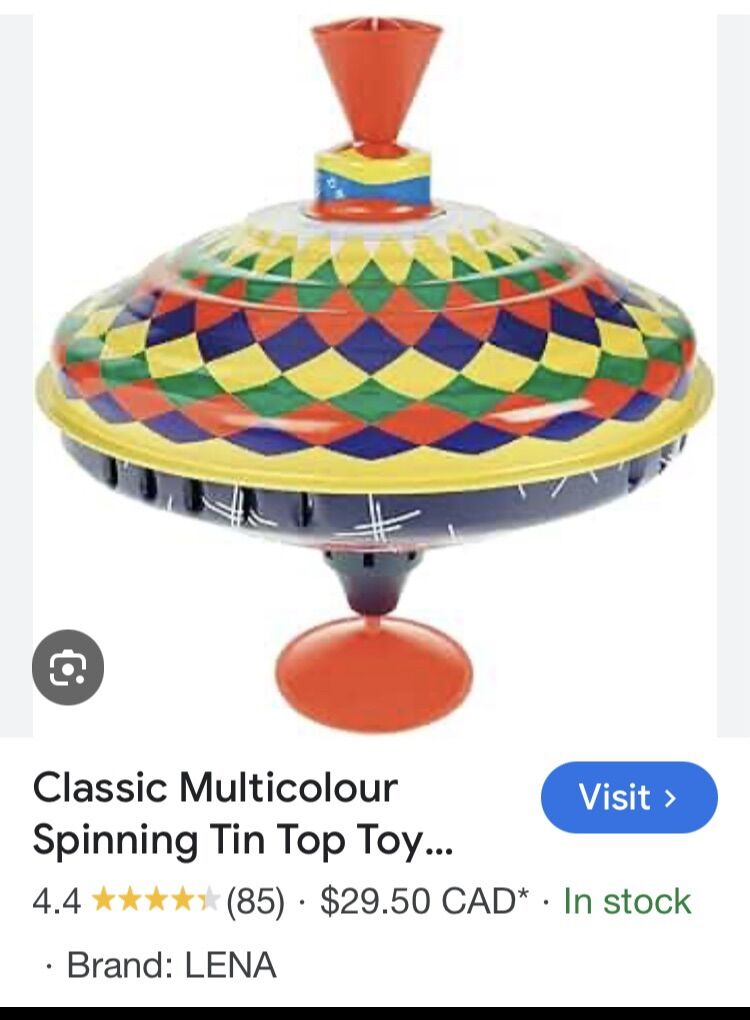Search this image with Google Lens
Screen dimensions: 750x1020
tap(68, 667)
